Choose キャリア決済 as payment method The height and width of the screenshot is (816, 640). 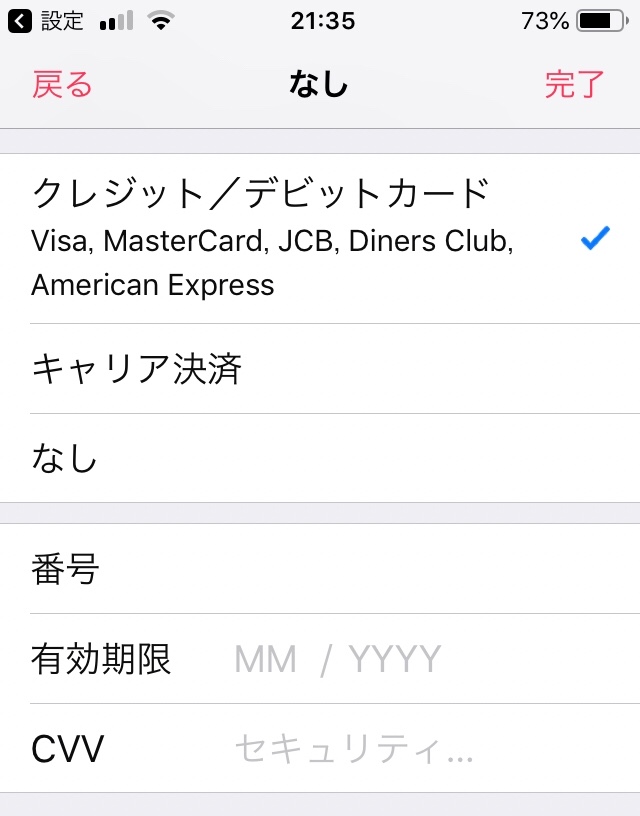pos(320,369)
